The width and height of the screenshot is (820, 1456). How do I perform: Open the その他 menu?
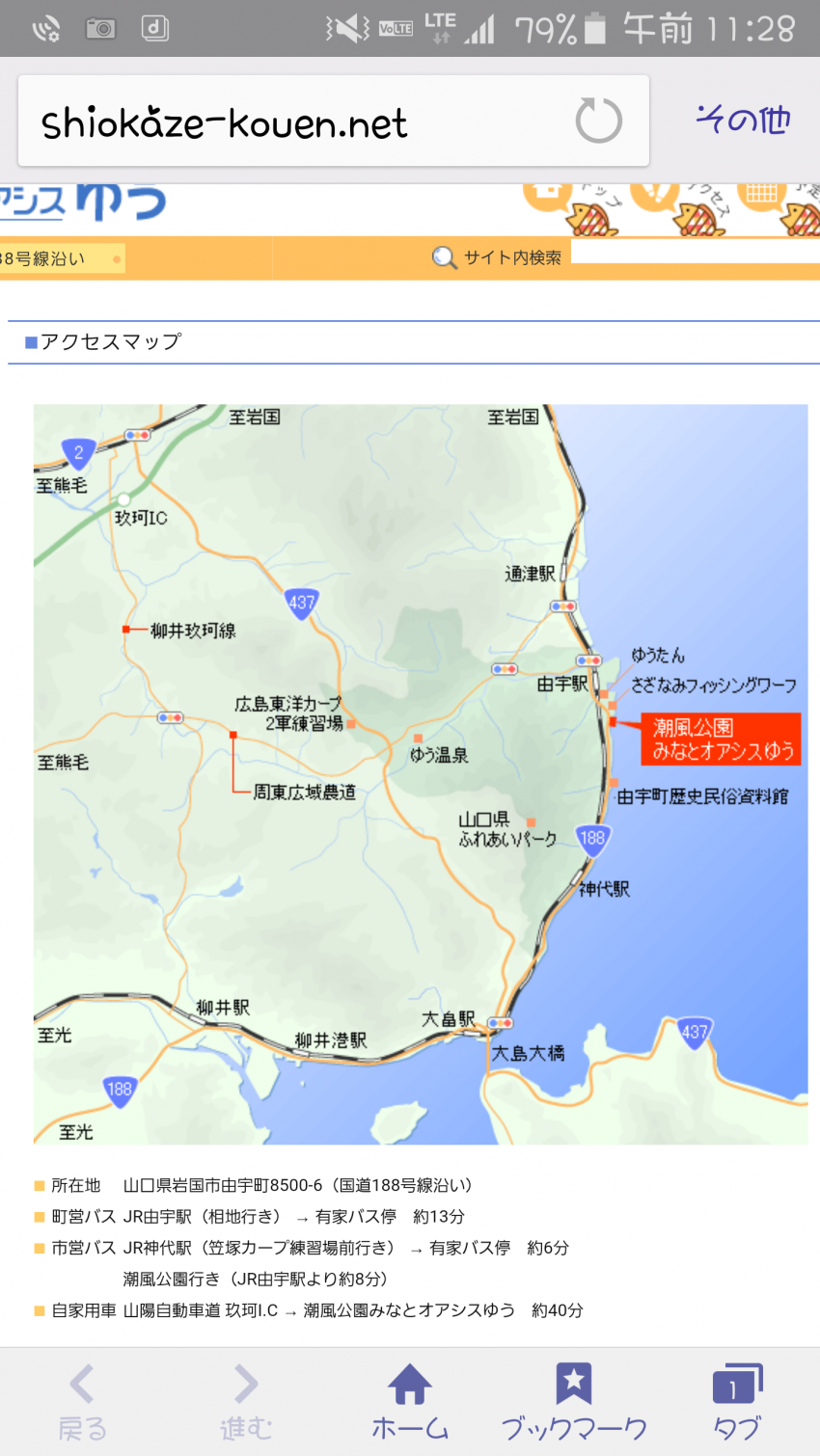743,121
